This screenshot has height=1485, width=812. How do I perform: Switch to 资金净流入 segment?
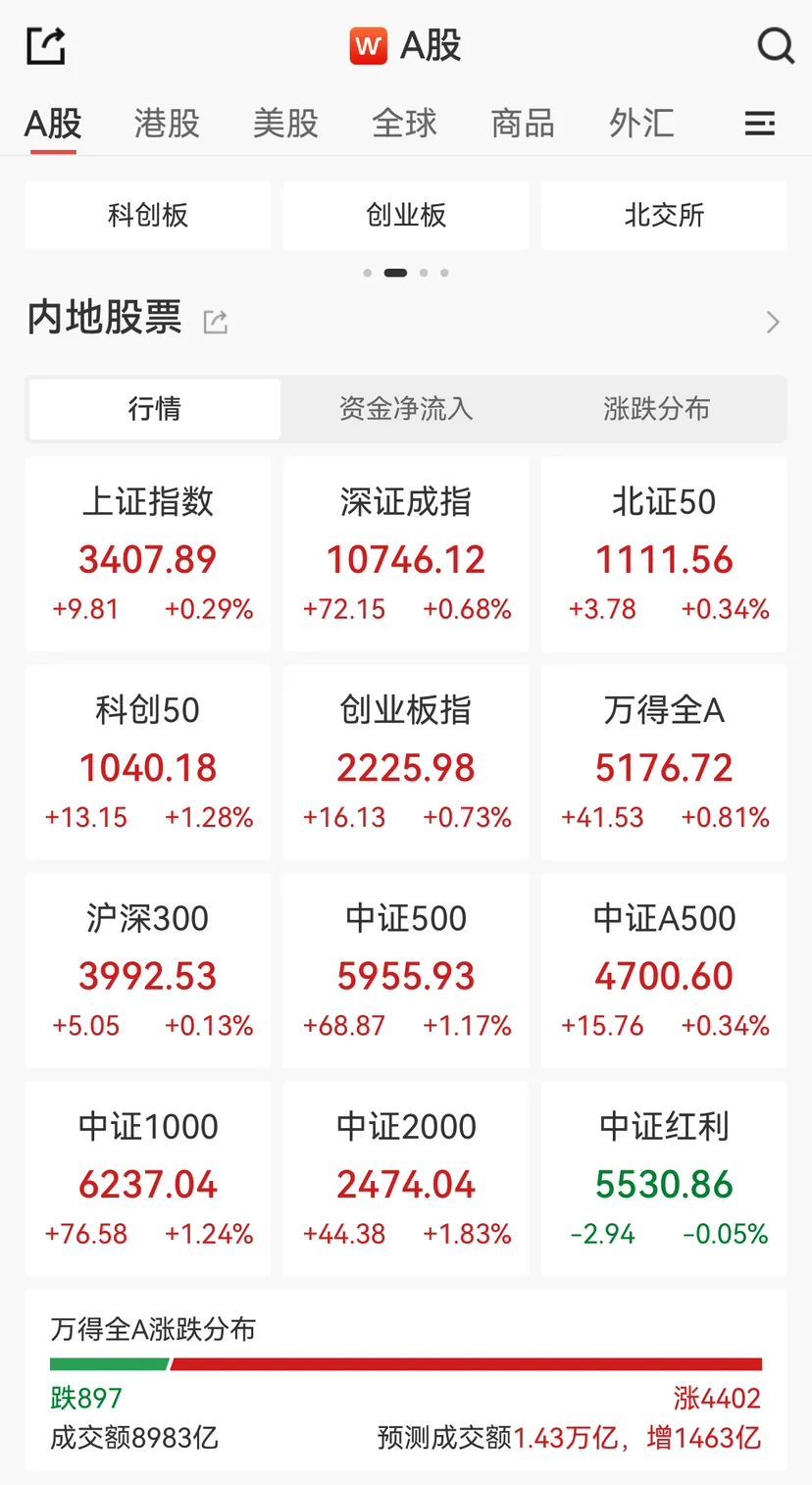406,409
